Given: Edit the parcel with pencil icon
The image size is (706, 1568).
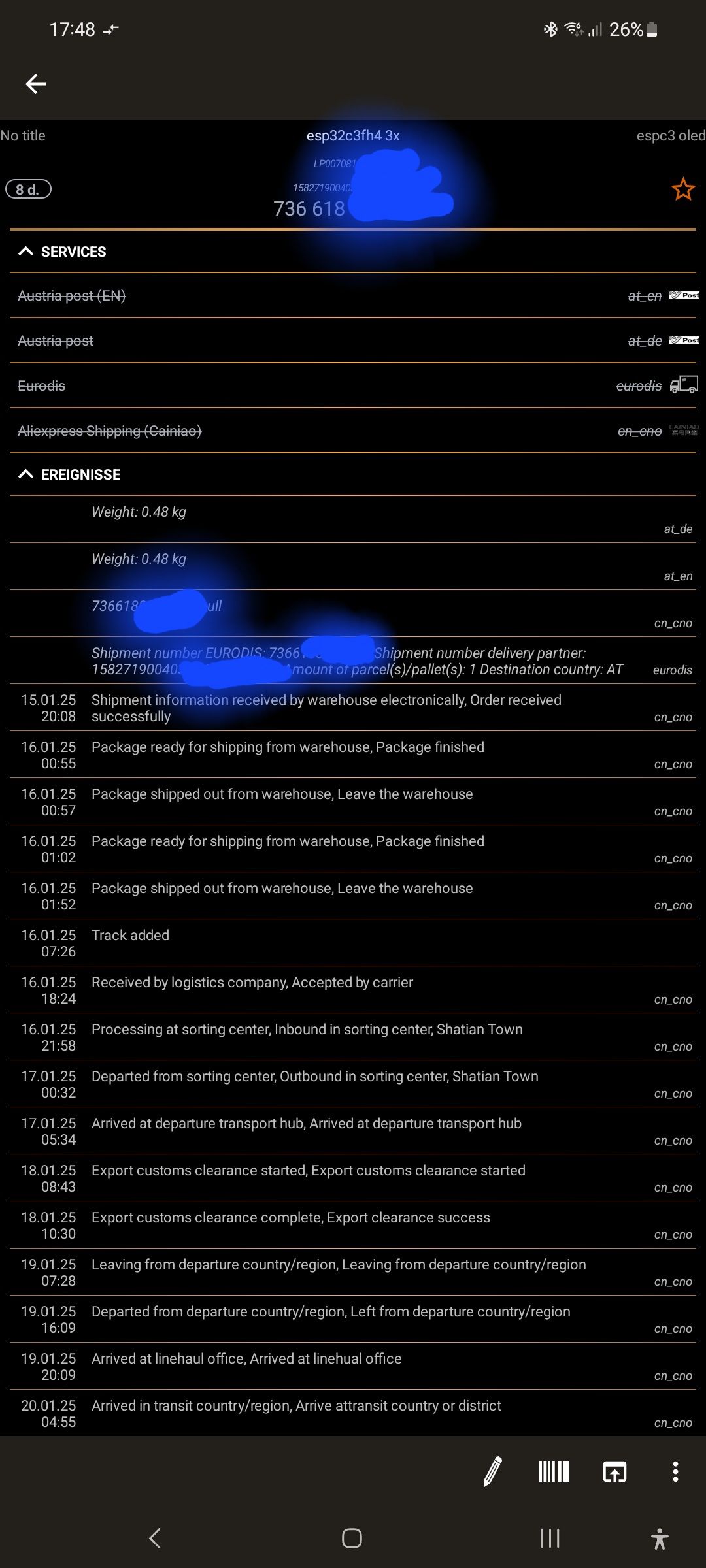Looking at the screenshot, I should [493, 1472].
